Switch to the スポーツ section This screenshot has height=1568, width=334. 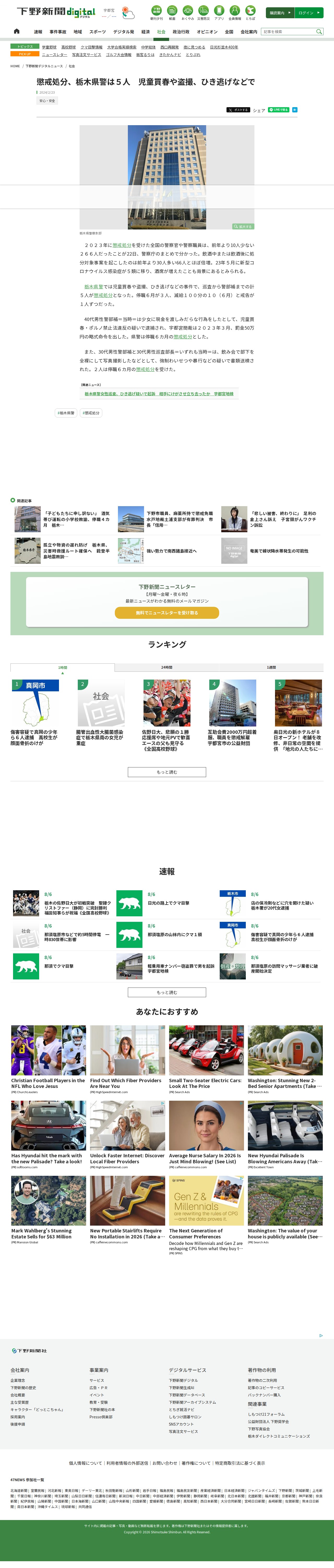pyautogui.click(x=98, y=32)
